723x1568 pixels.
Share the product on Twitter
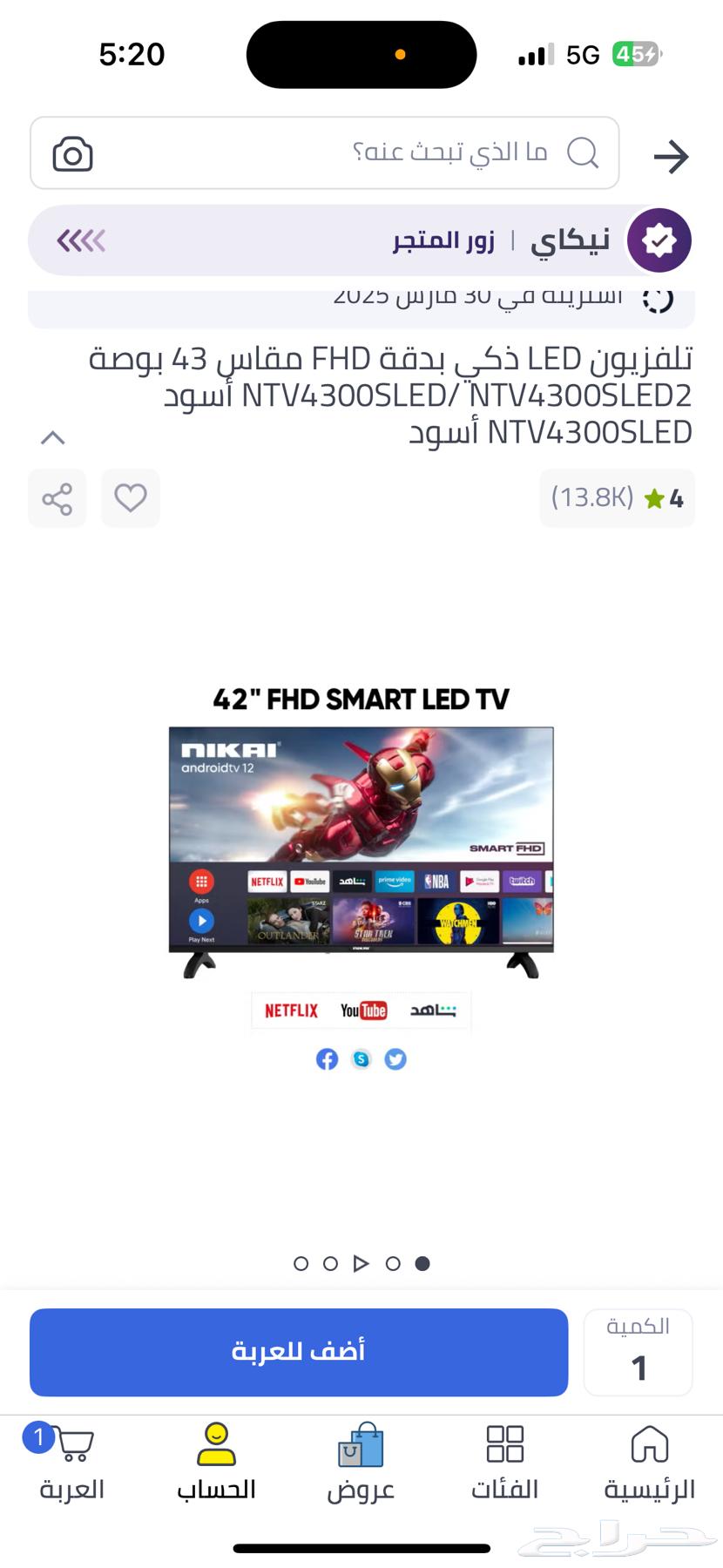tap(395, 1059)
